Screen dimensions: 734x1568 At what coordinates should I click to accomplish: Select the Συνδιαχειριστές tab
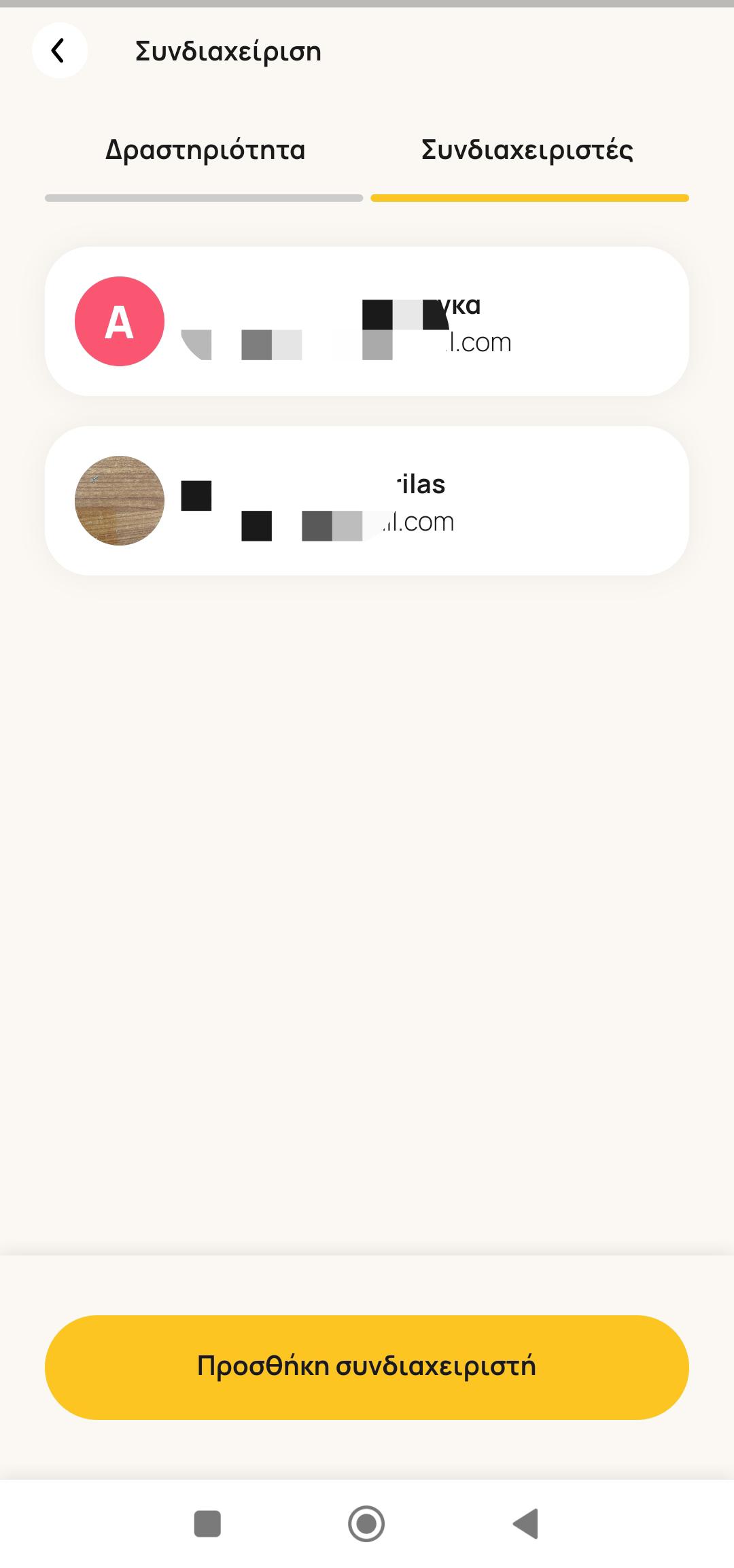[529, 151]
